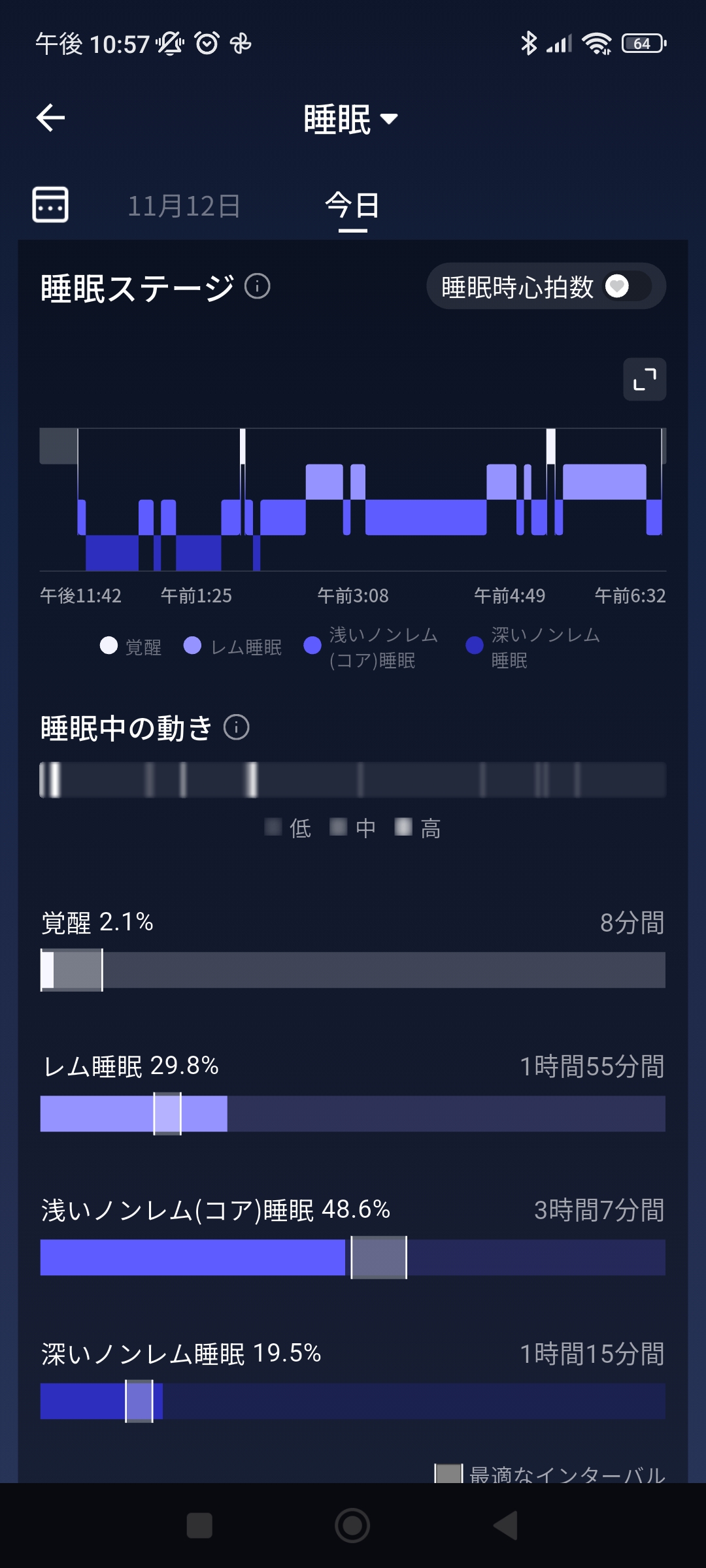Show info about 睡眠ステージ

[x=258, y=286]
